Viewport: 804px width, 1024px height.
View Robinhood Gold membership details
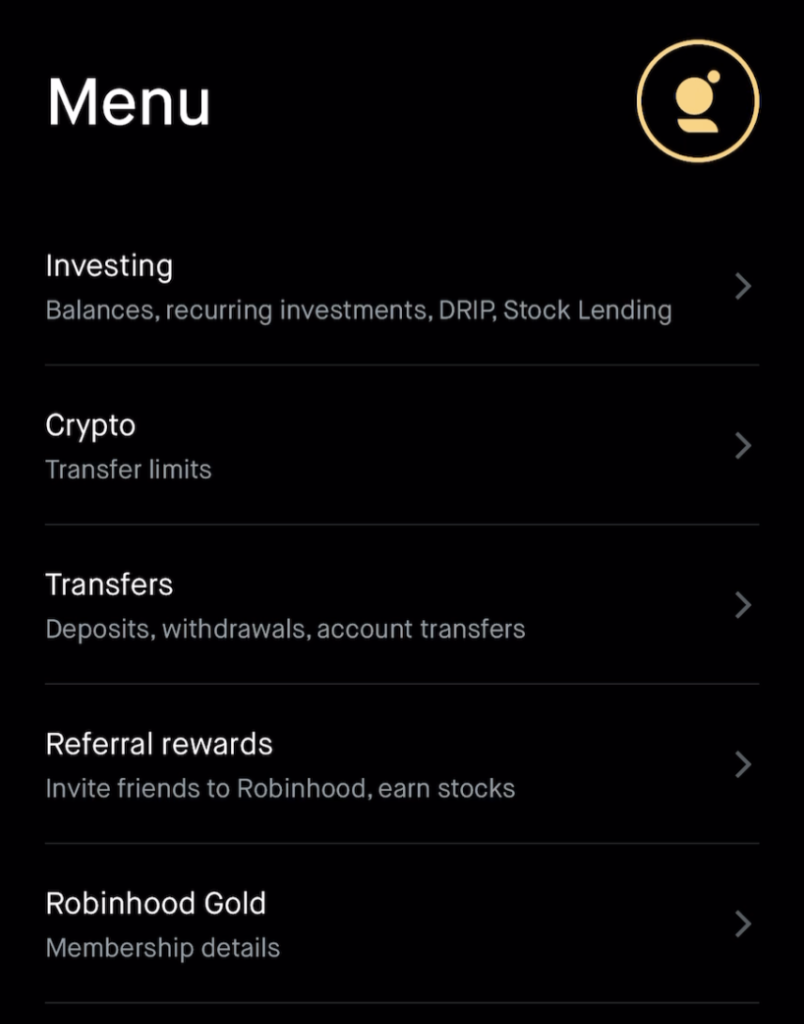click(400, 924)
